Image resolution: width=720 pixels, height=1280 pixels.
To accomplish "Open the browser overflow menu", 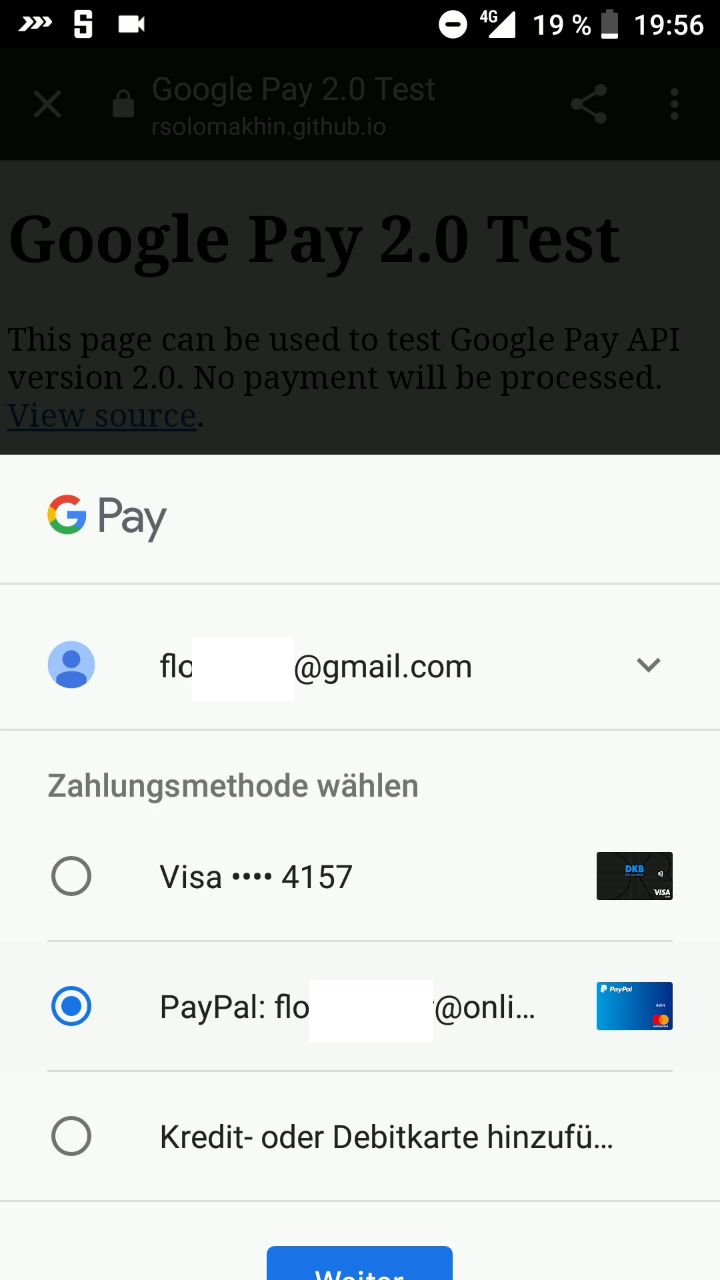I will click(675, 104).
